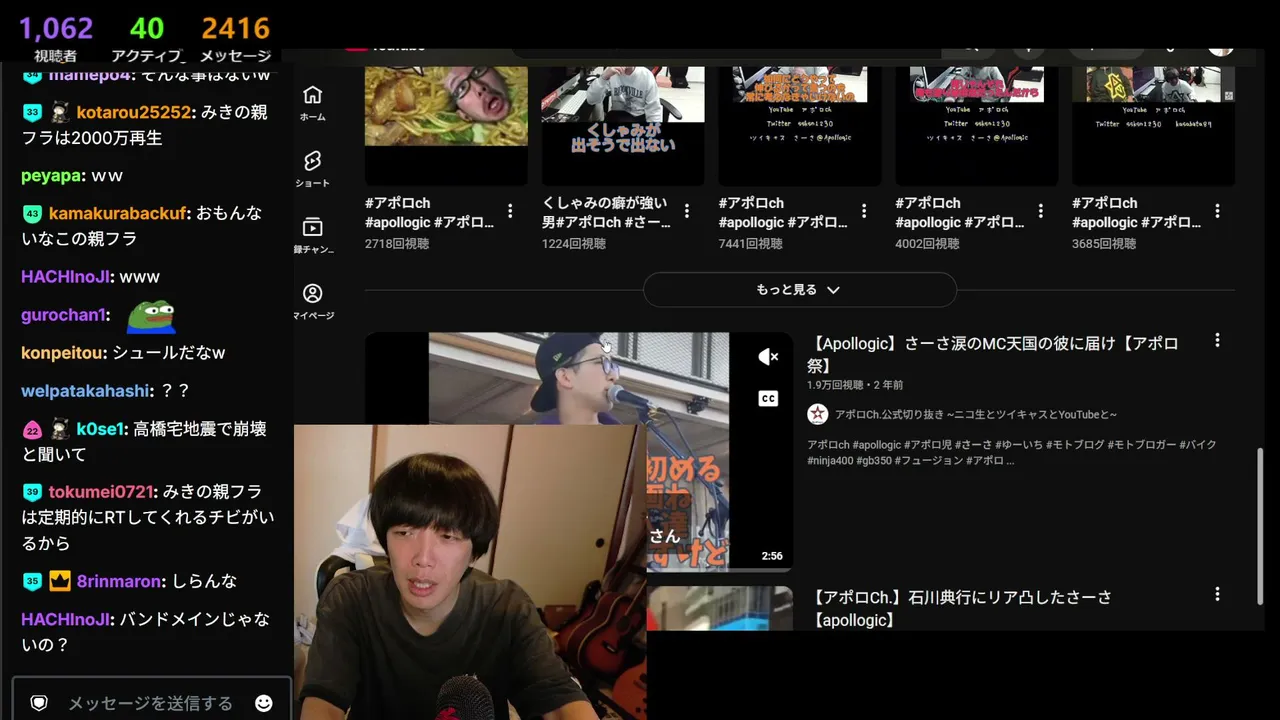Tap the shield icon in message box
This screenshot has height=720, width=1280.
pos(39,703)
